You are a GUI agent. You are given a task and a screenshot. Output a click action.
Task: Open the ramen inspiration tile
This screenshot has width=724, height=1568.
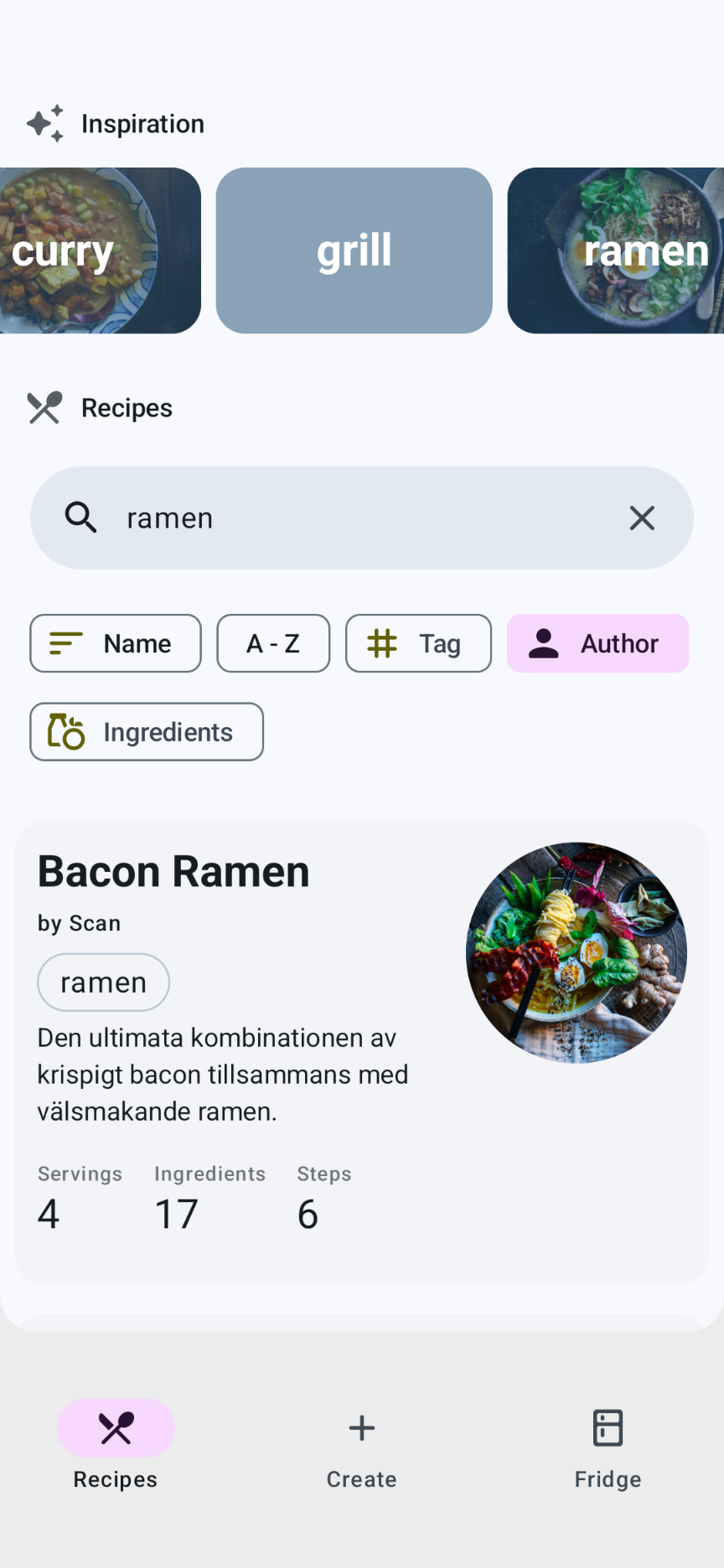tap(616, 250)
